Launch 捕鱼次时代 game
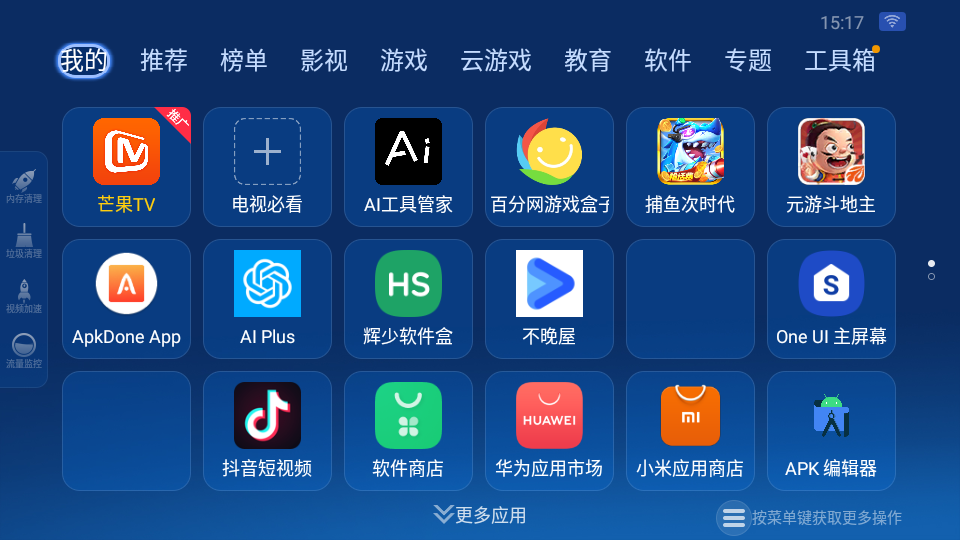The image size is (960, 540). 690,166
